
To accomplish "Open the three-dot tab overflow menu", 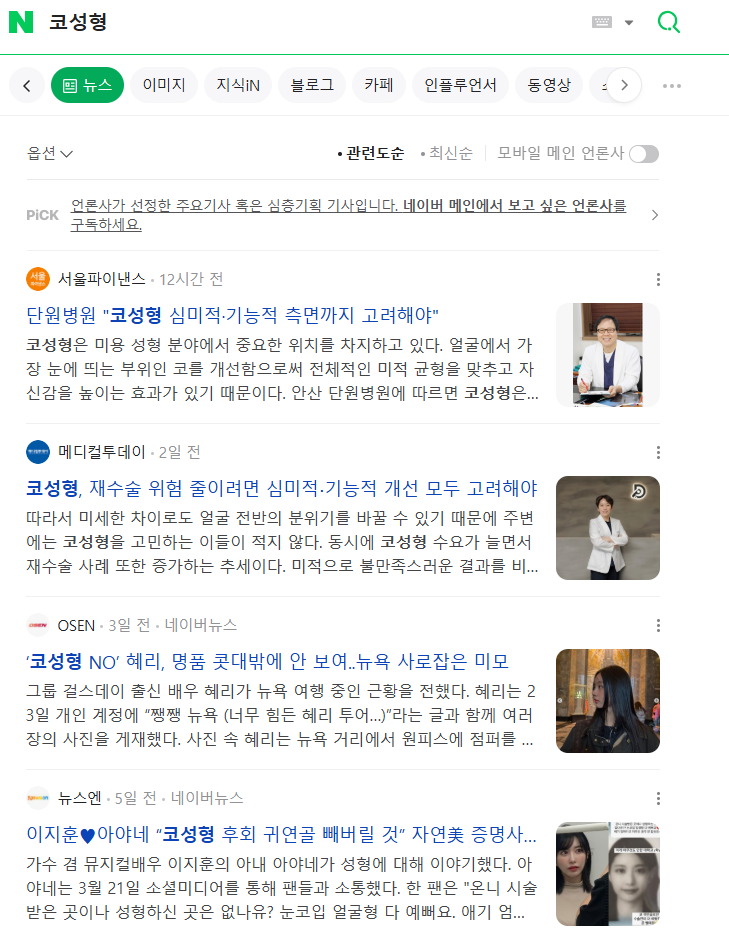I will coord(672,86).
